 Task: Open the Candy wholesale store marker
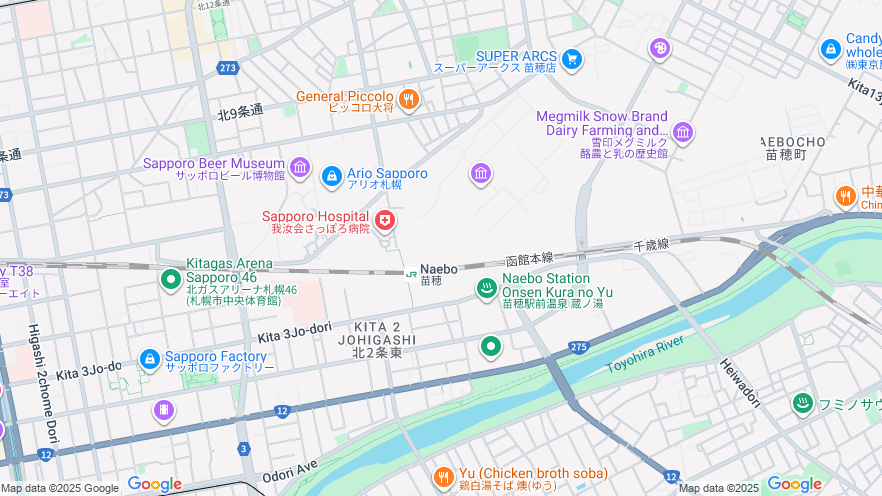(830, 49)
